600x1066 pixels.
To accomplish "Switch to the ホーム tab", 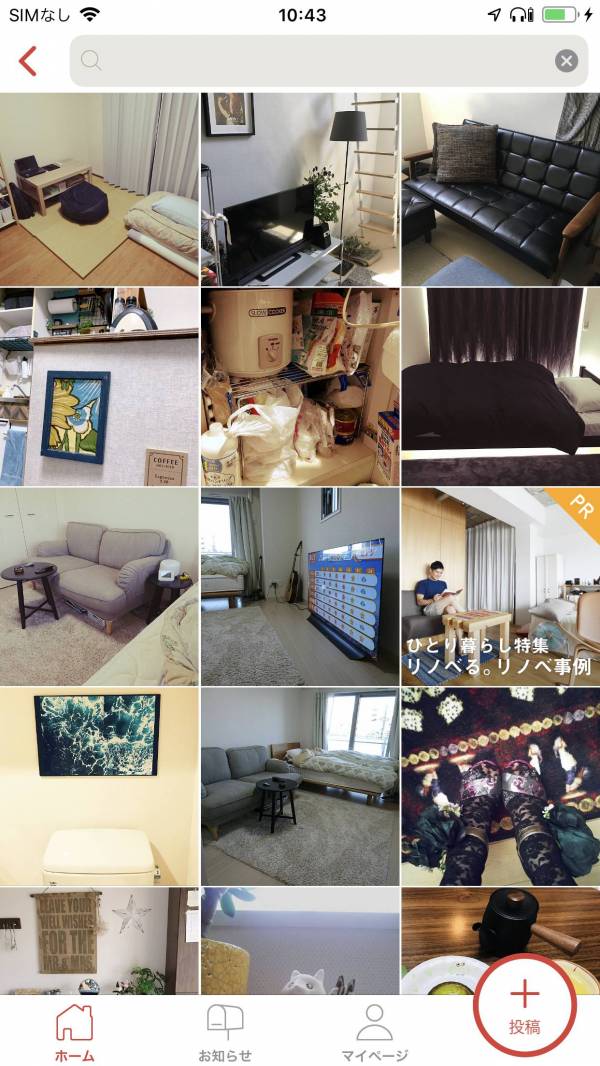I will (74, 1032).
